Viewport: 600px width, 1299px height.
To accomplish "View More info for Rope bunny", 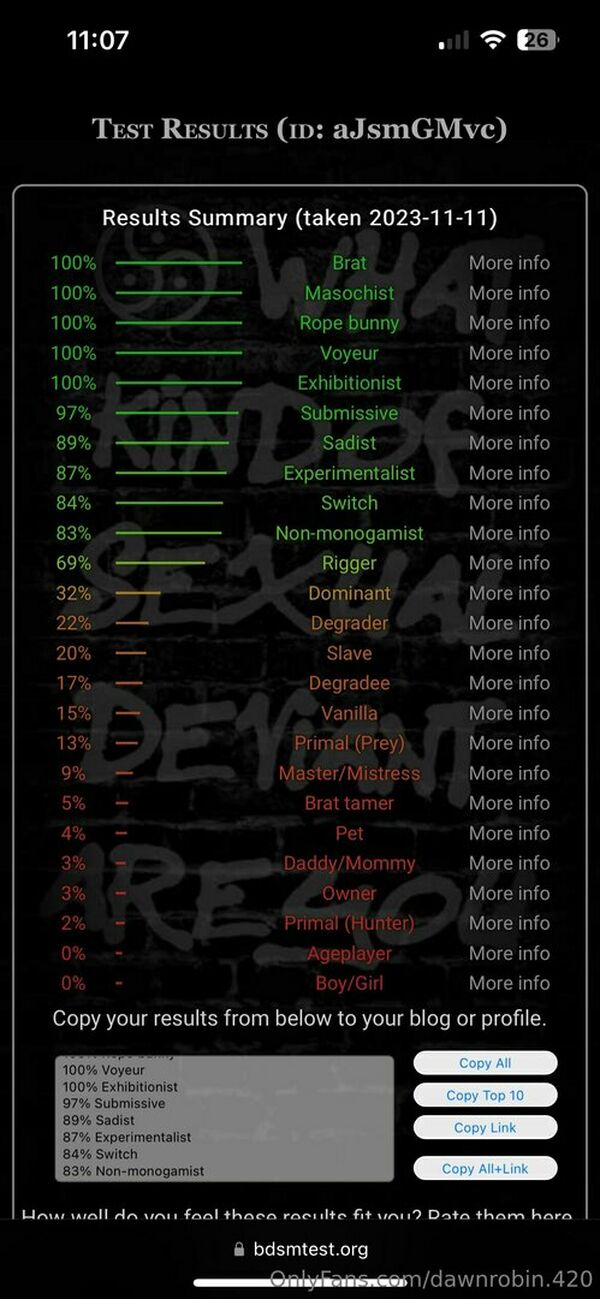I will click(509, 323).
